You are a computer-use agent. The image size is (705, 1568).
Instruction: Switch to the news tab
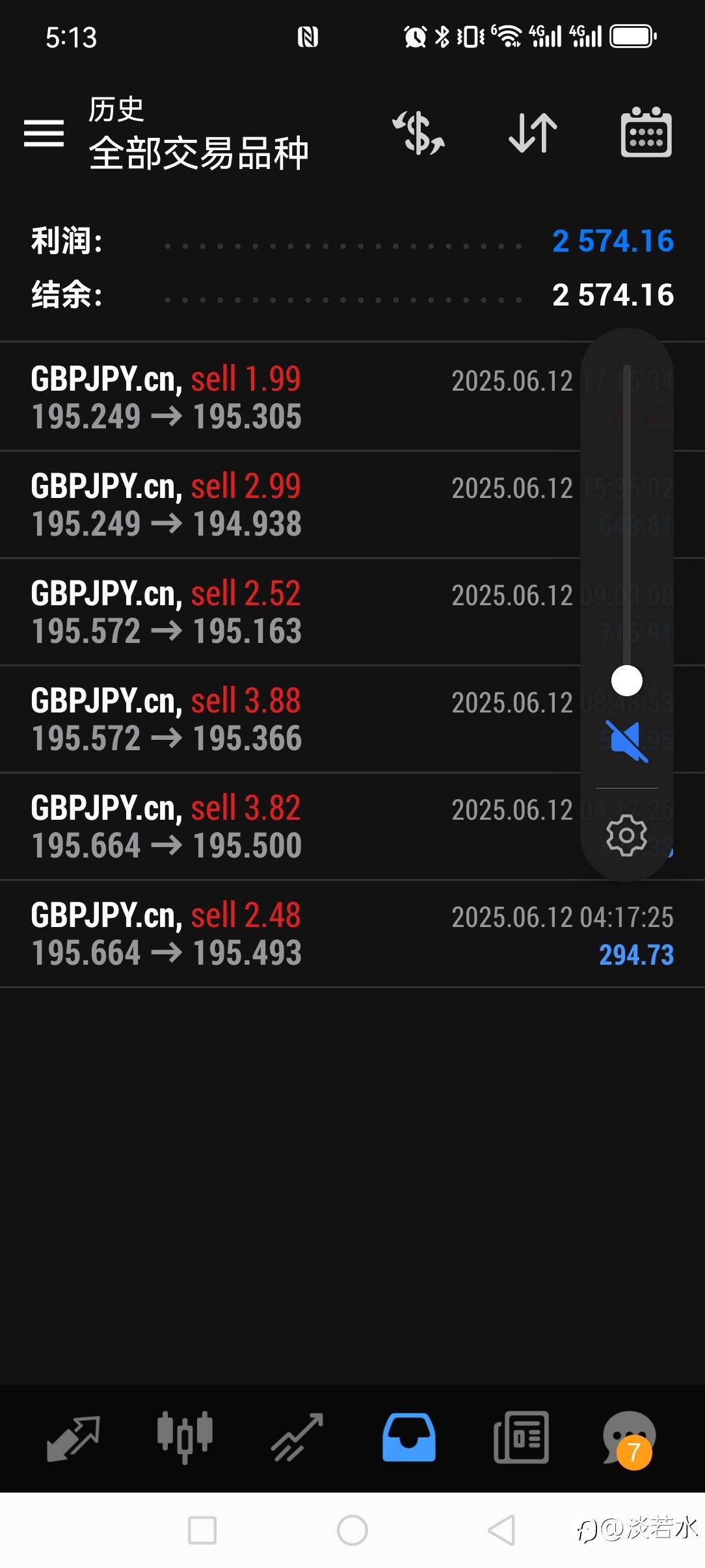(521, 1438)
